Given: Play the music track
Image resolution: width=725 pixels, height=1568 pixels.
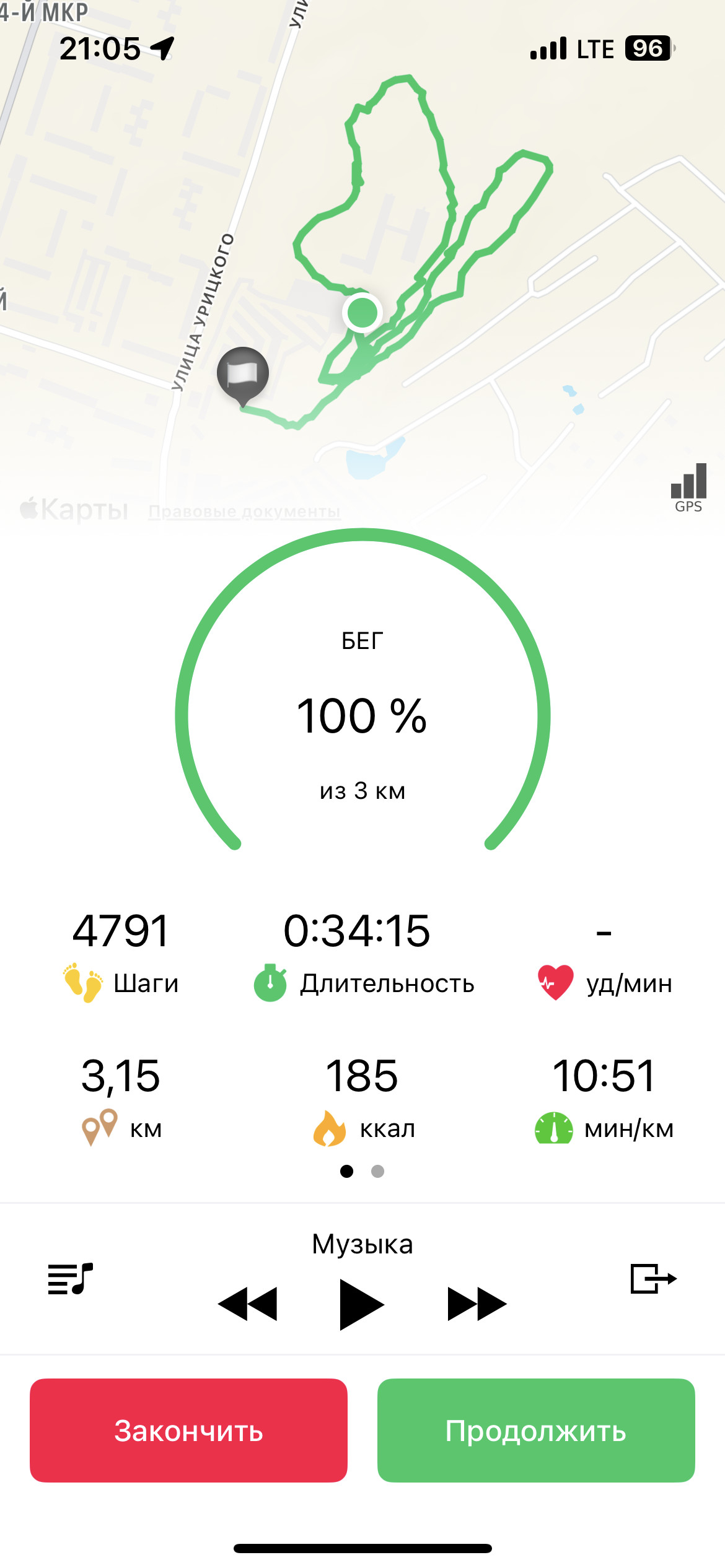Looking at the screenshot, I should (362, 1304).
